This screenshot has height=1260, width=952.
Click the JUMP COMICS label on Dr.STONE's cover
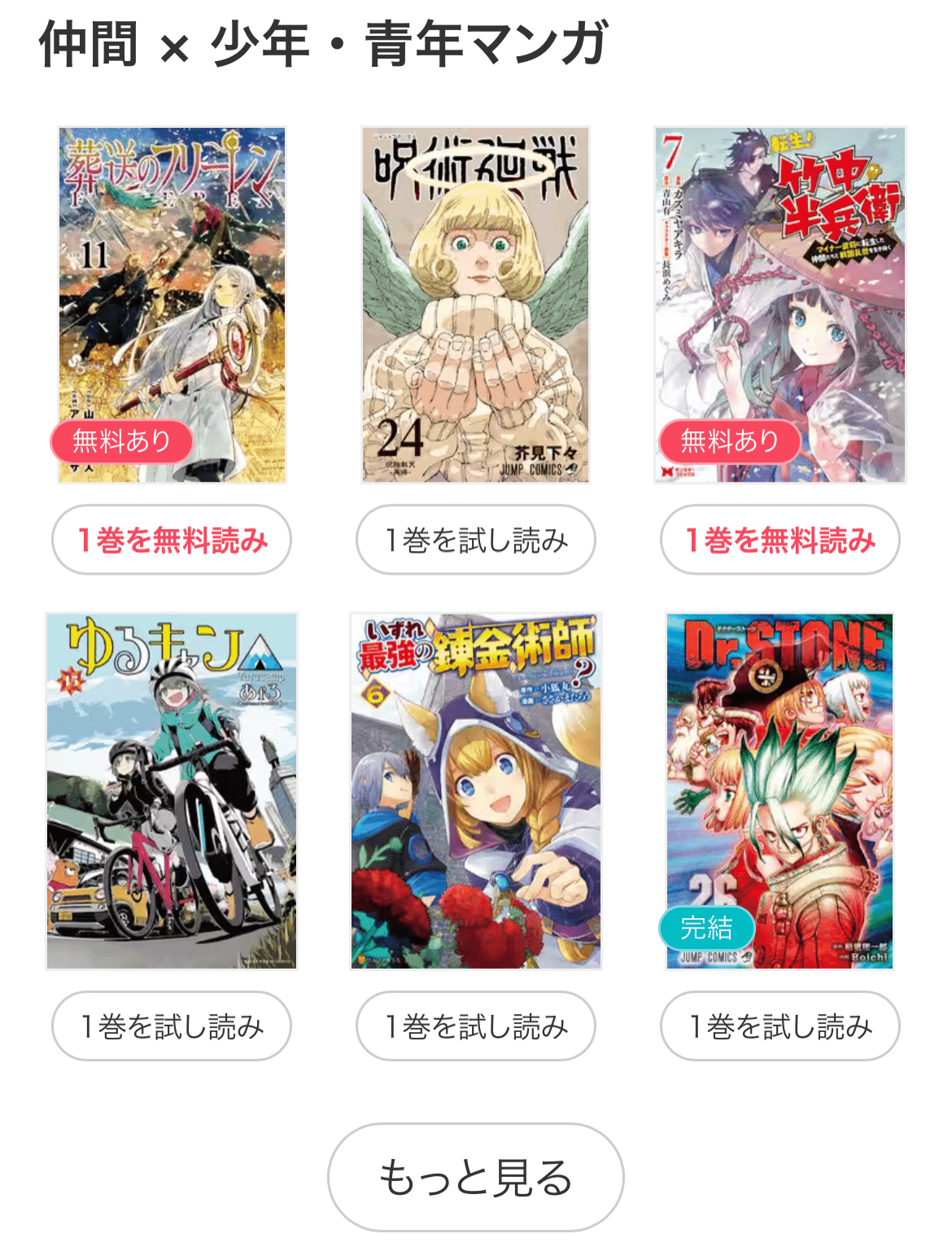pos(710,957)
